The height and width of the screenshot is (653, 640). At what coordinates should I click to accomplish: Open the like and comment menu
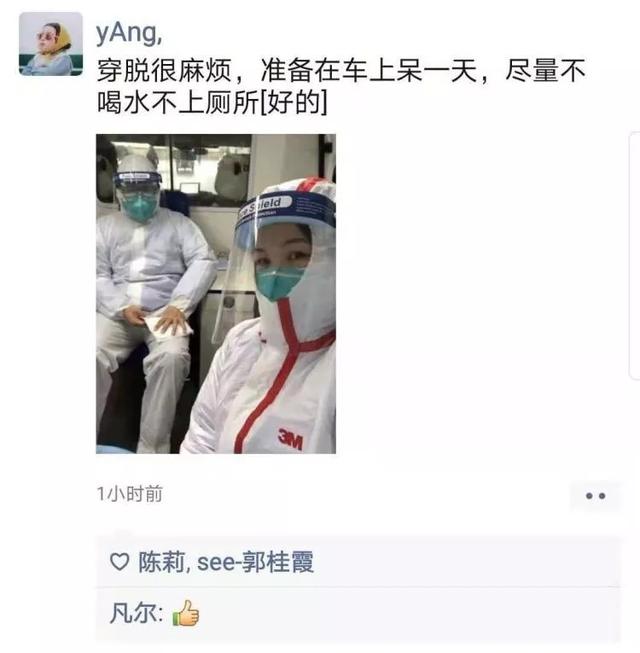click(595, 495)
